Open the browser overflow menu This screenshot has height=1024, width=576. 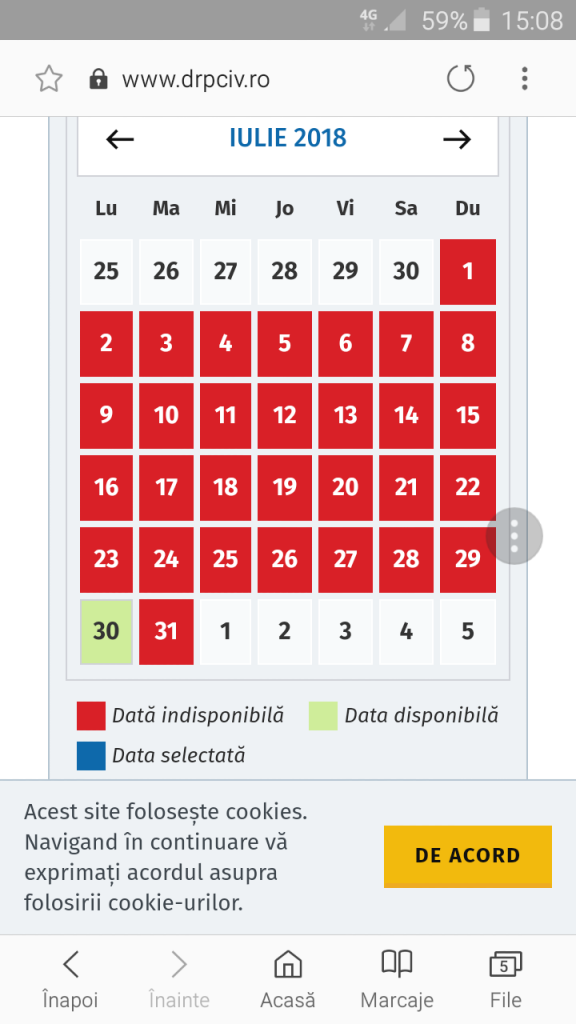point(524,79)
